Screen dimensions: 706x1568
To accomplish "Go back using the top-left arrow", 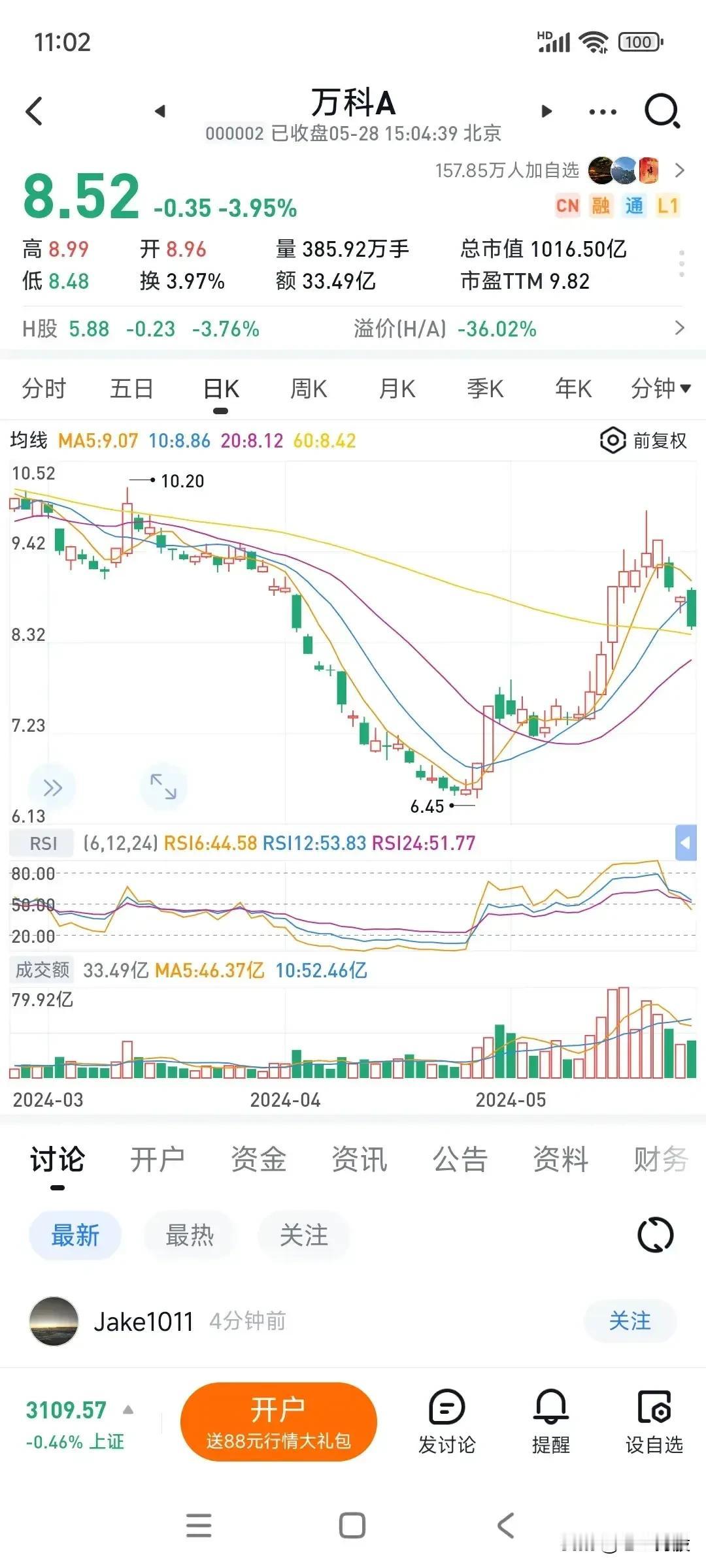I will coord(34,111).
